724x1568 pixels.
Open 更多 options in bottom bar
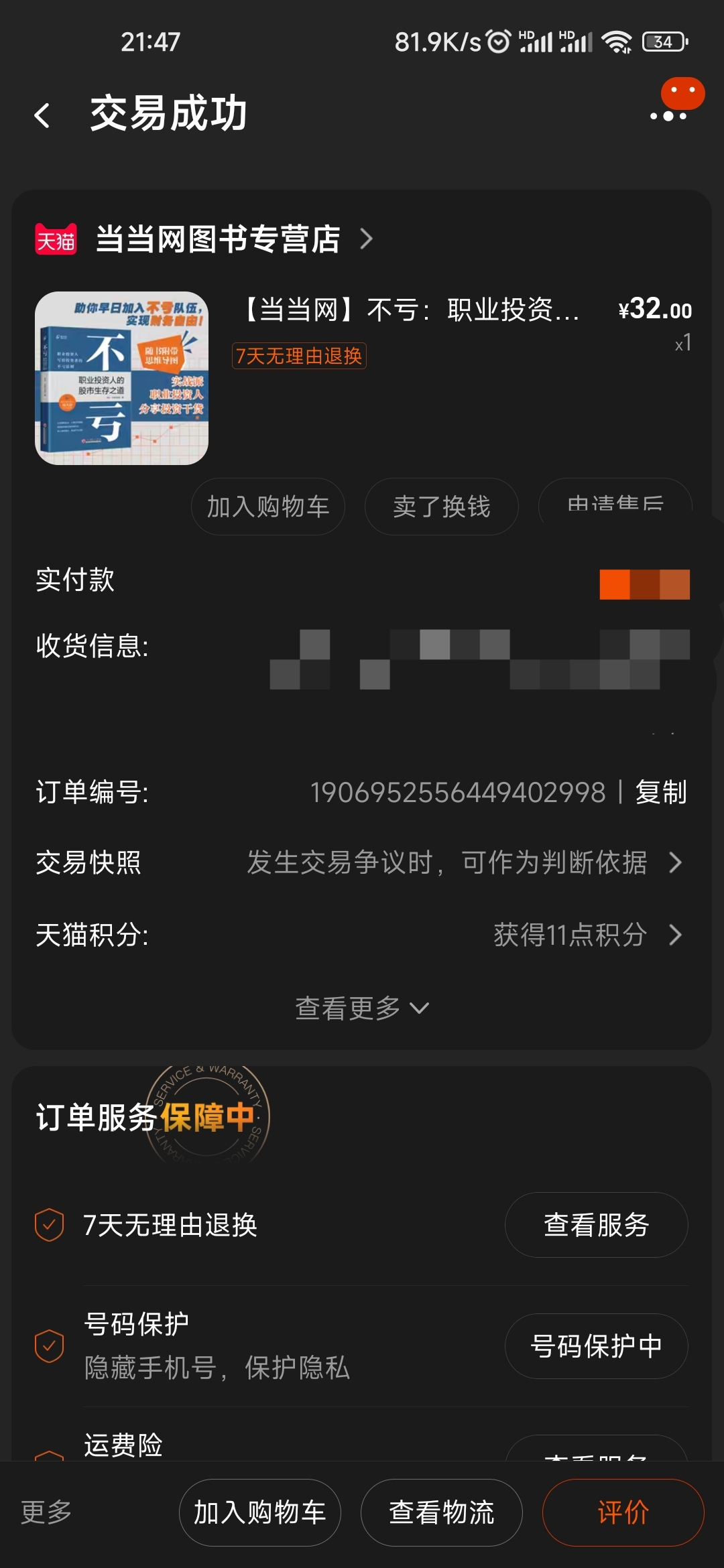[46, 1512]
